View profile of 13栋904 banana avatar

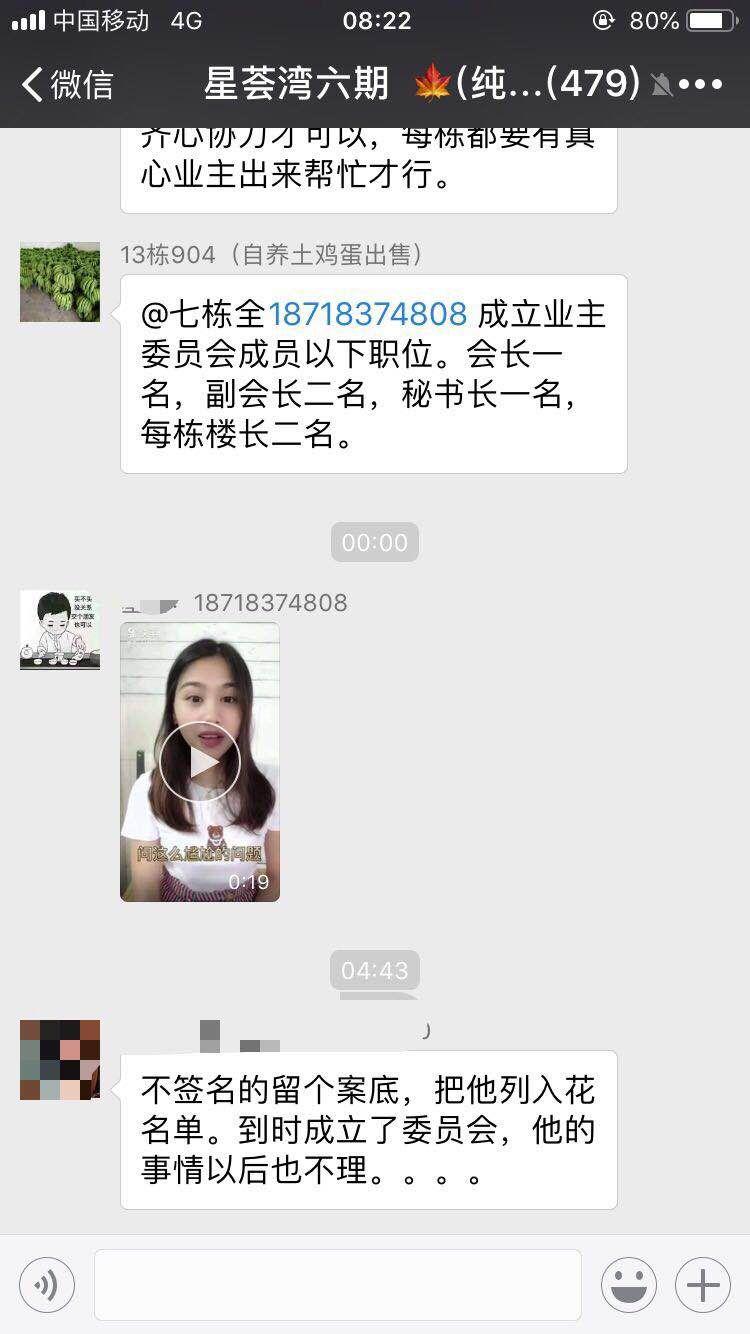pos(60,282)
